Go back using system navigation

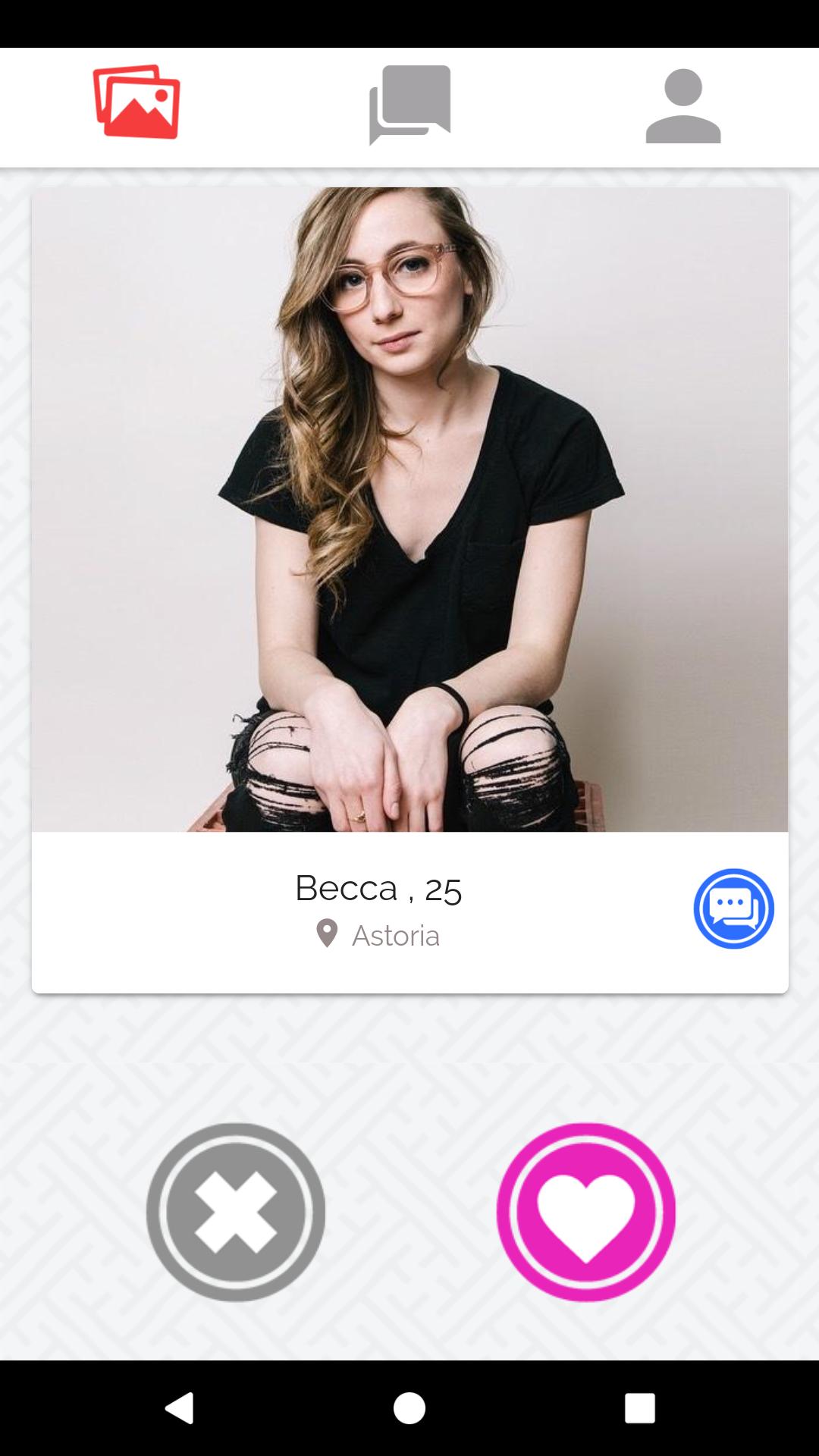click(x=180, y=1408)
